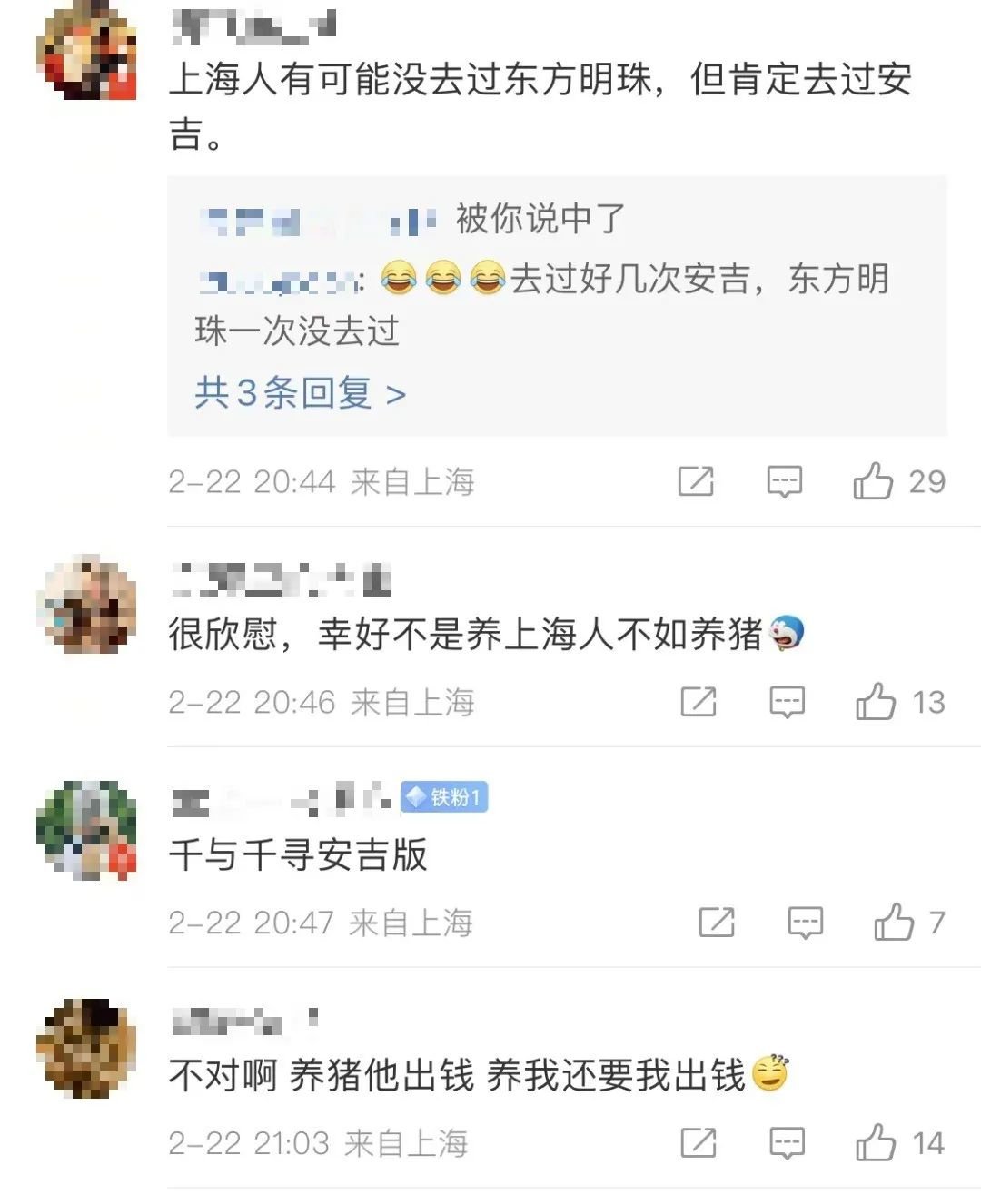This screenshot has width=981, height=1204.
Task: Reply to the 千与千寻安吉版 comment
Action: click(805, 923)
